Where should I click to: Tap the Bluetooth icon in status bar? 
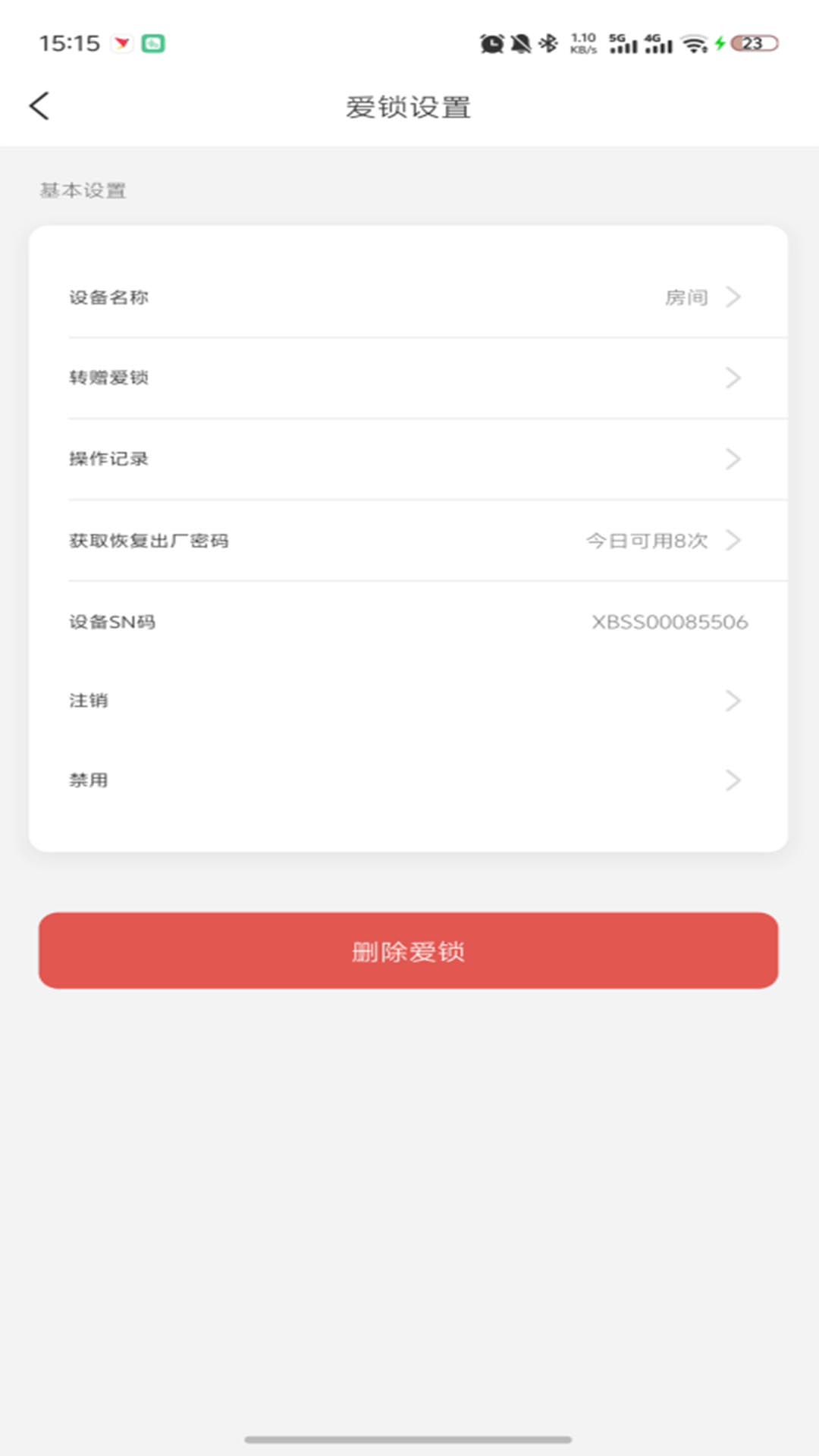pyautogui.click(x=544, y=44)
